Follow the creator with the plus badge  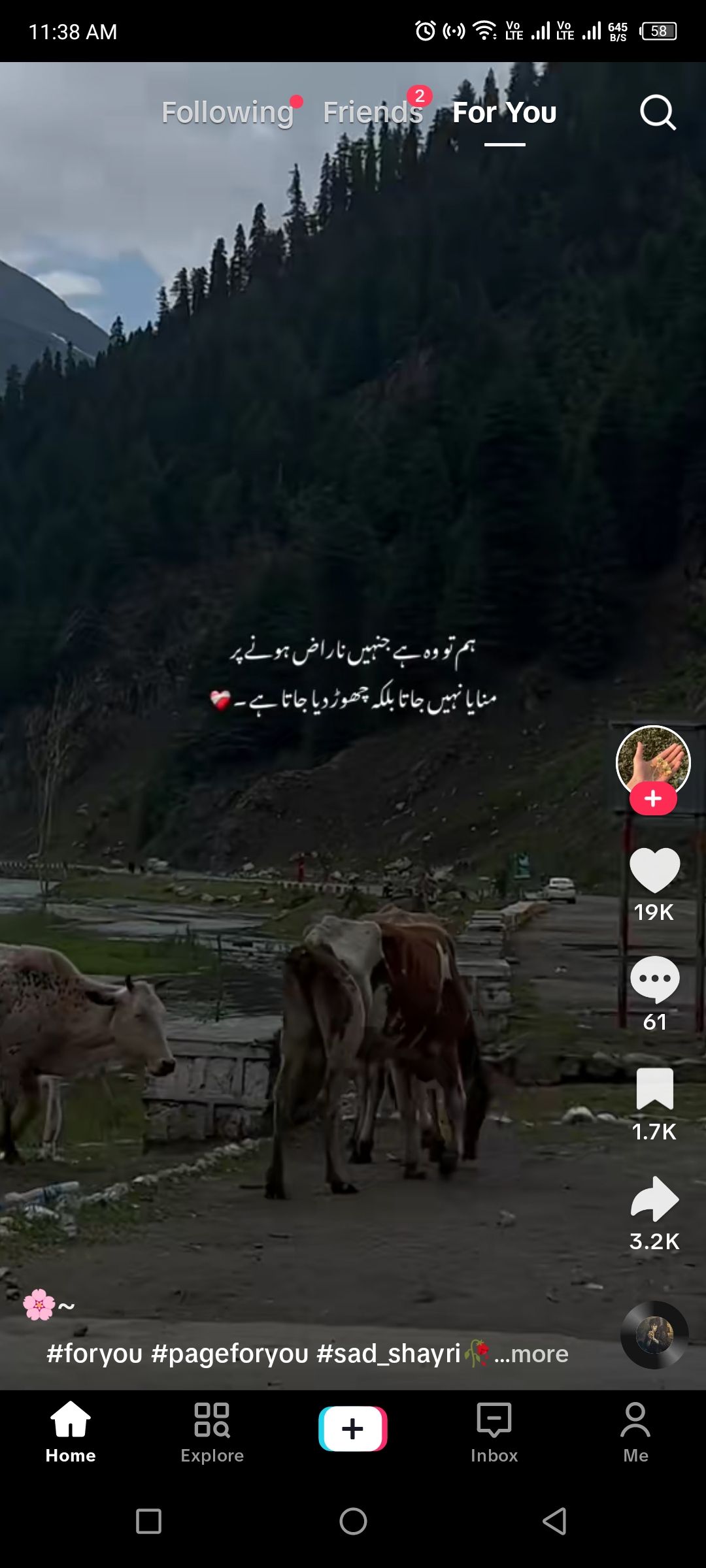coord(653,798)
